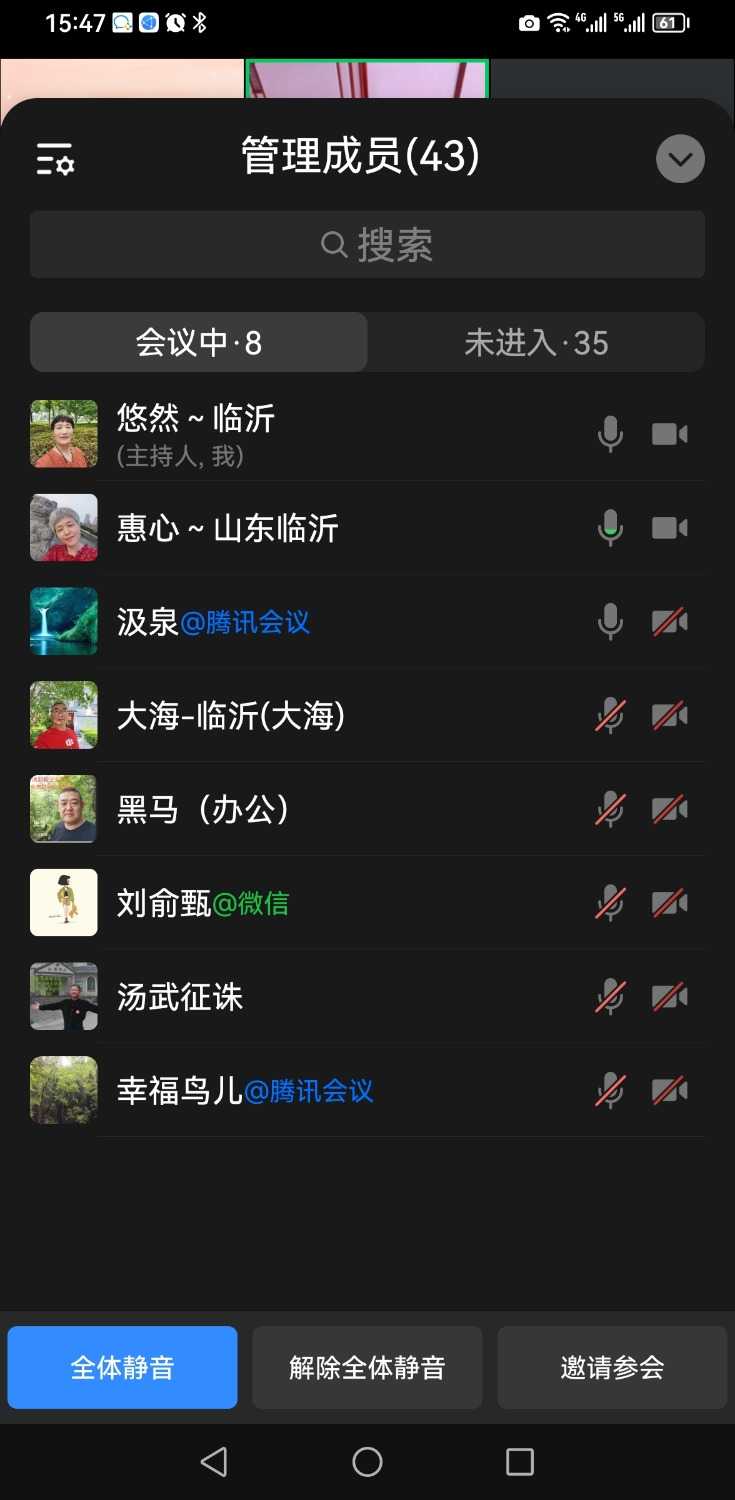The height and width of the screenshot is (1500, 735).
Task: Open 邀请参会 to invite participants
Action: tap(612, 1367)
